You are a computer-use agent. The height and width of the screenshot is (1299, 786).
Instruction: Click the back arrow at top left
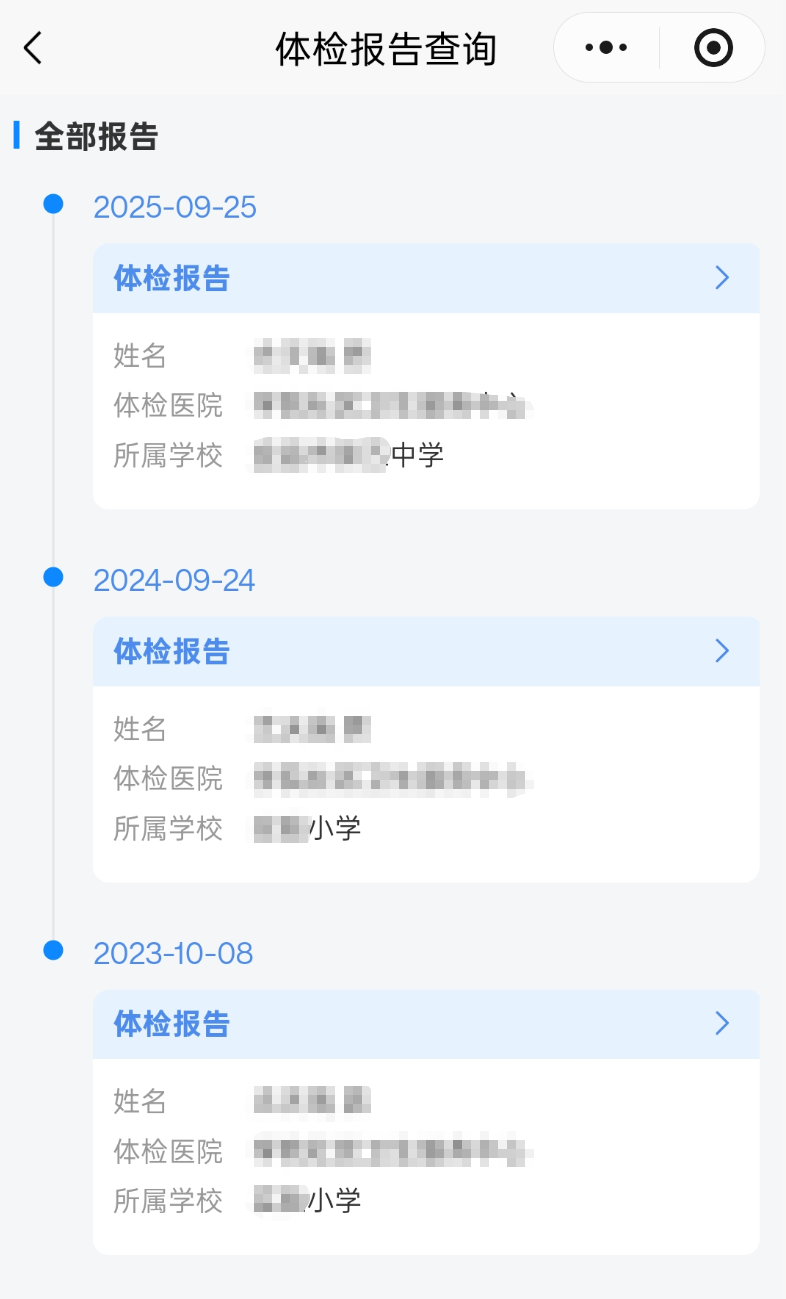(x=33, y=47)
